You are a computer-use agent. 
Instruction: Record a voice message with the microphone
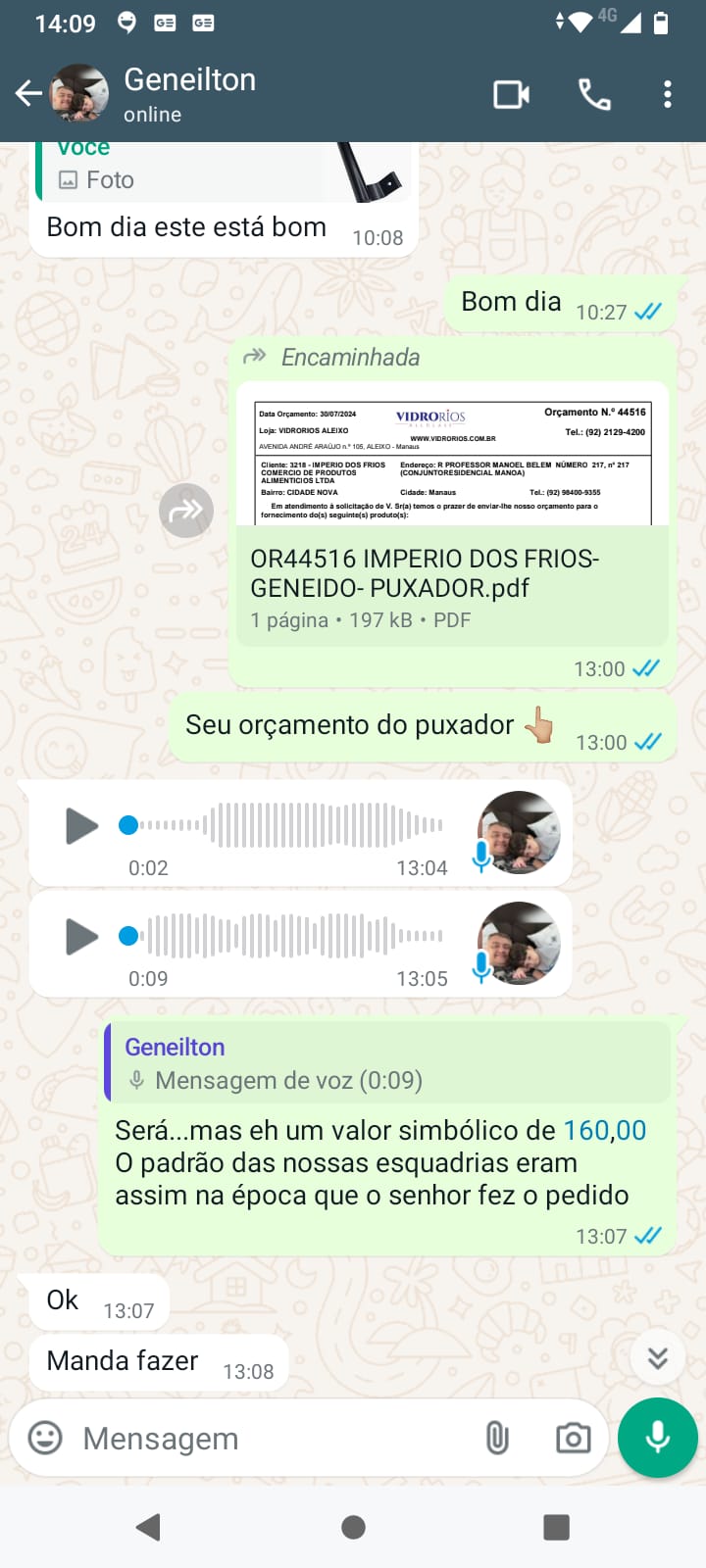pyautogui.click(x=658, y=1438)
